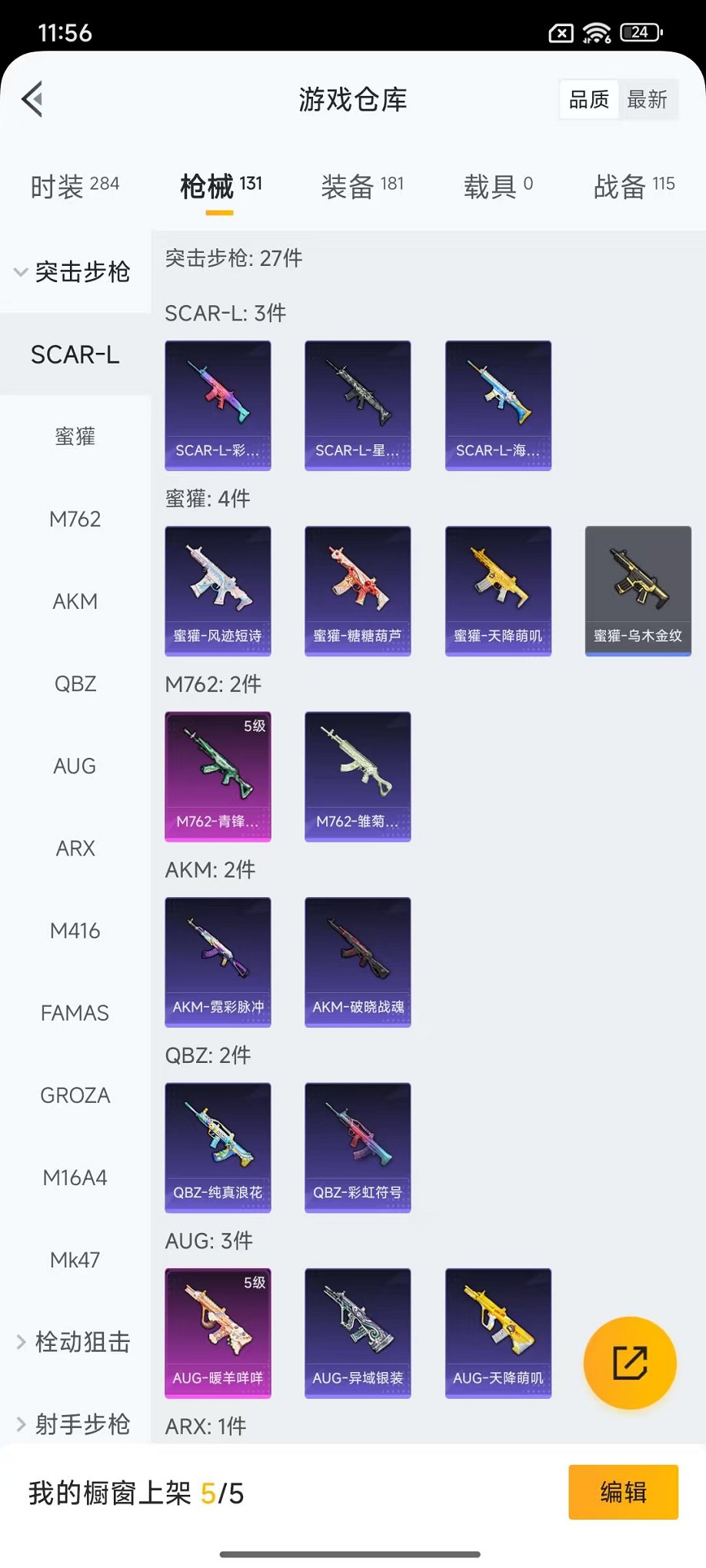Select M416 in the sidebar
706x1568 pixels.
75,931
